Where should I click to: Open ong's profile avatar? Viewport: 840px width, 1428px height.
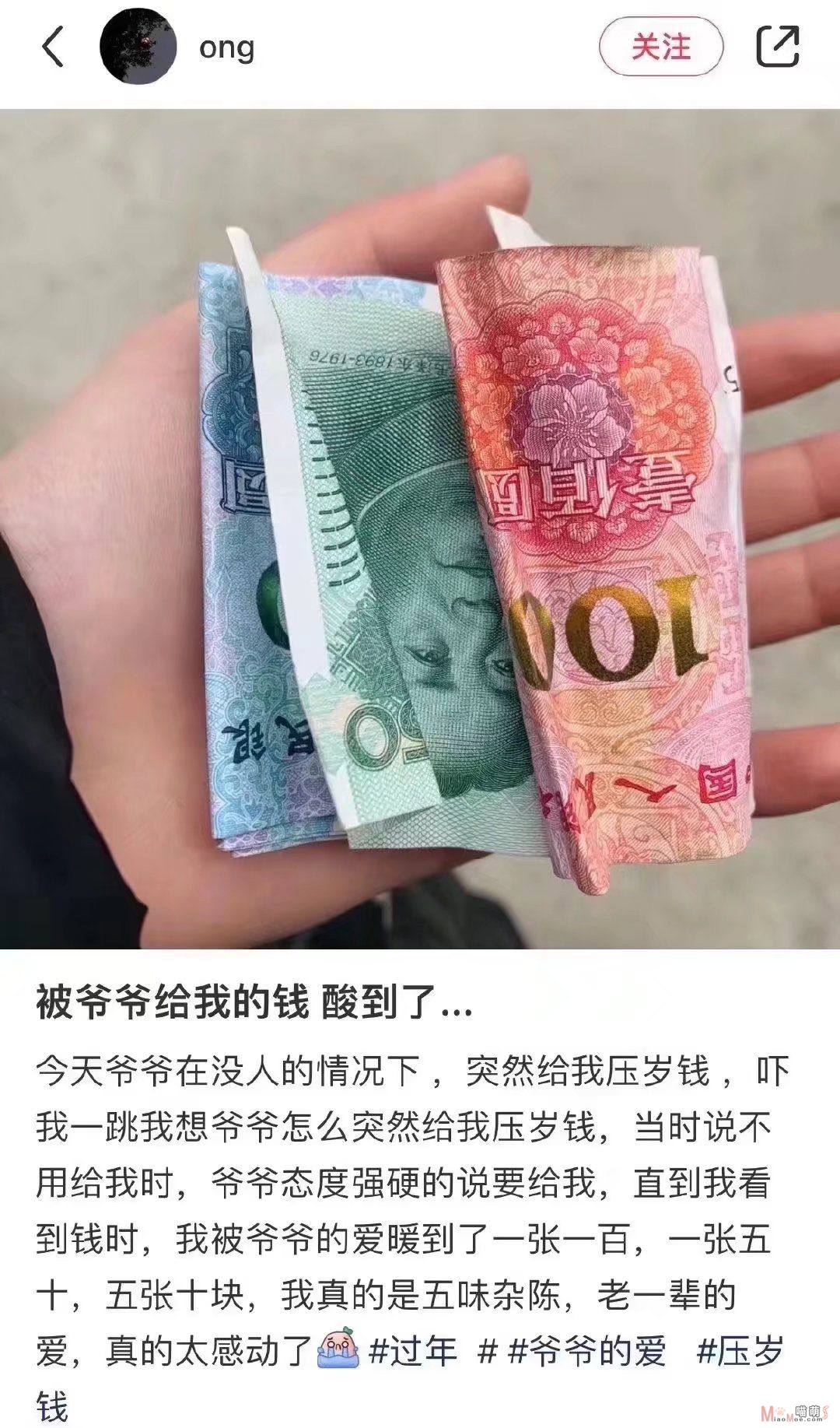(x=136, y=47)
